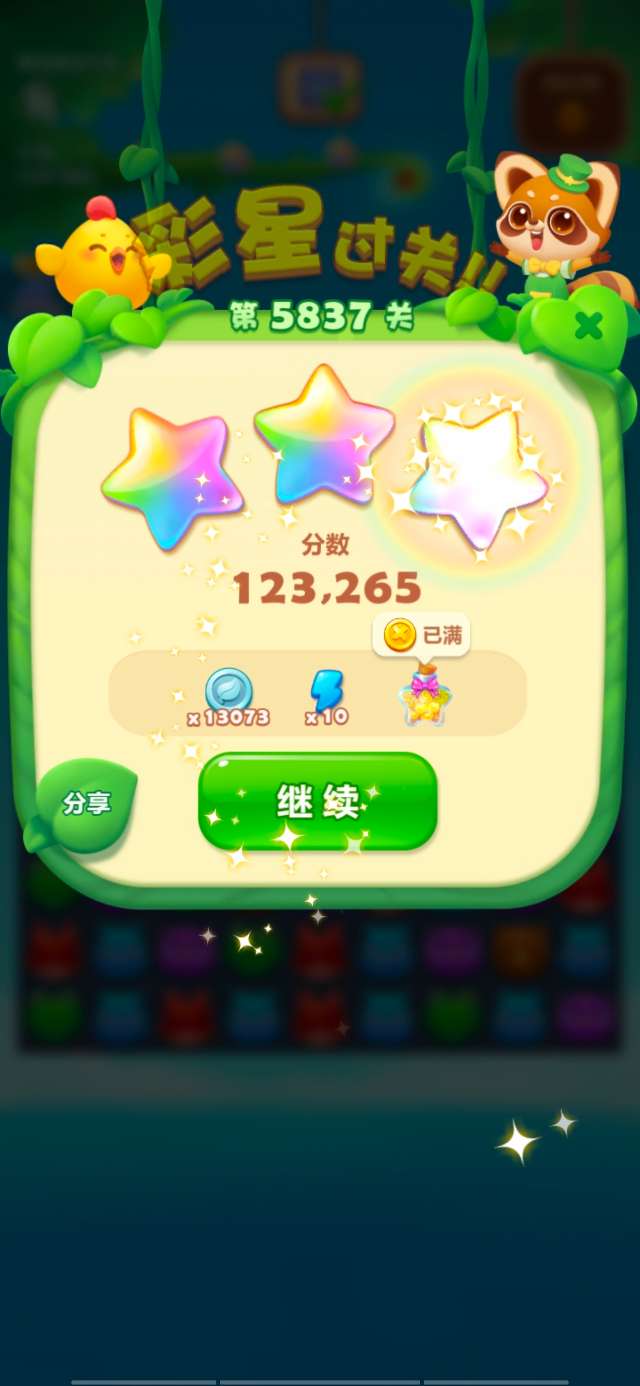
Task: Close the level complete dialog
Action: (x=589, y=325)
